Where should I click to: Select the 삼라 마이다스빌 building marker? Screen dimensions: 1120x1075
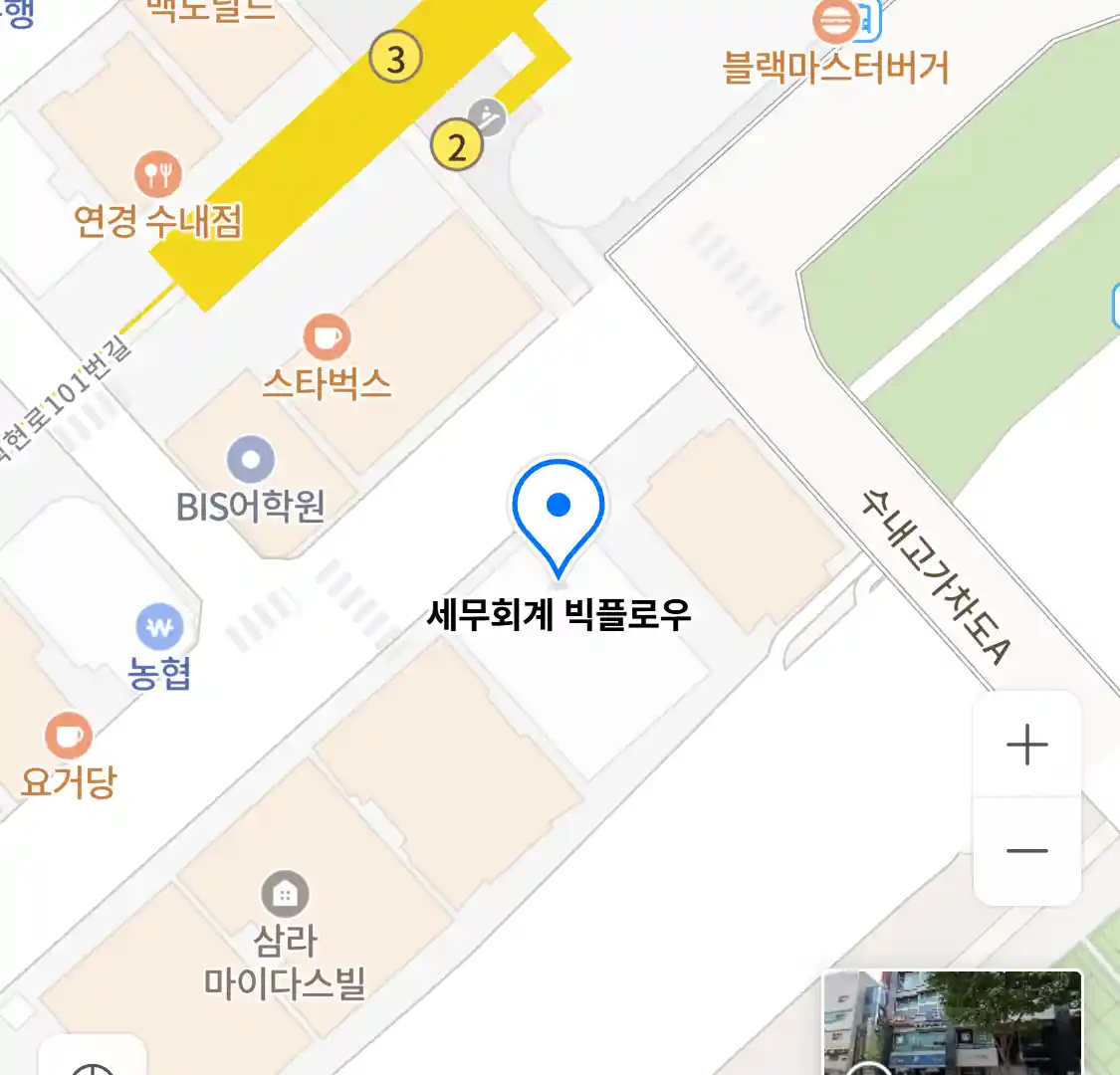coord(285,895)
